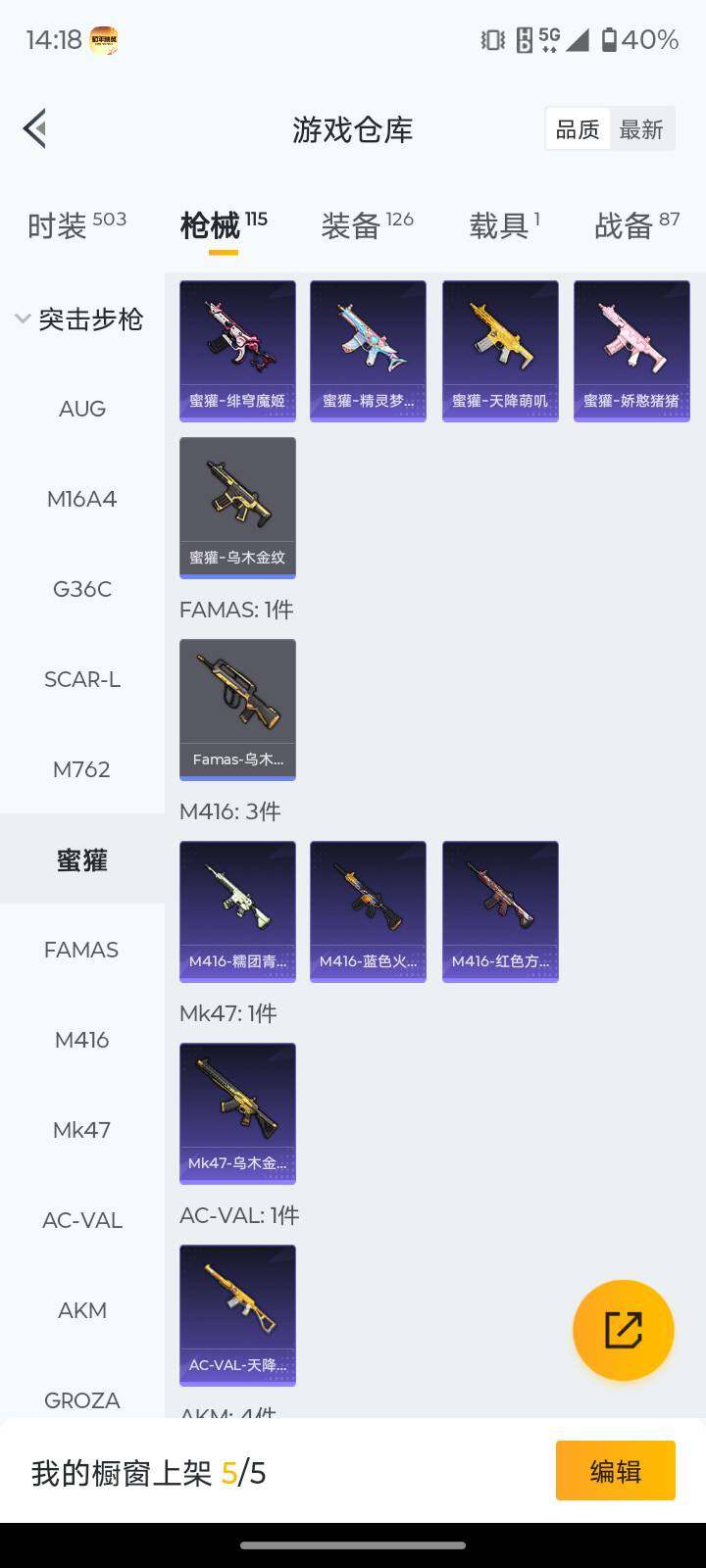
Task: Open the 蜜獾-绯穹魔姬 skin tile
Action: point(237,351)
